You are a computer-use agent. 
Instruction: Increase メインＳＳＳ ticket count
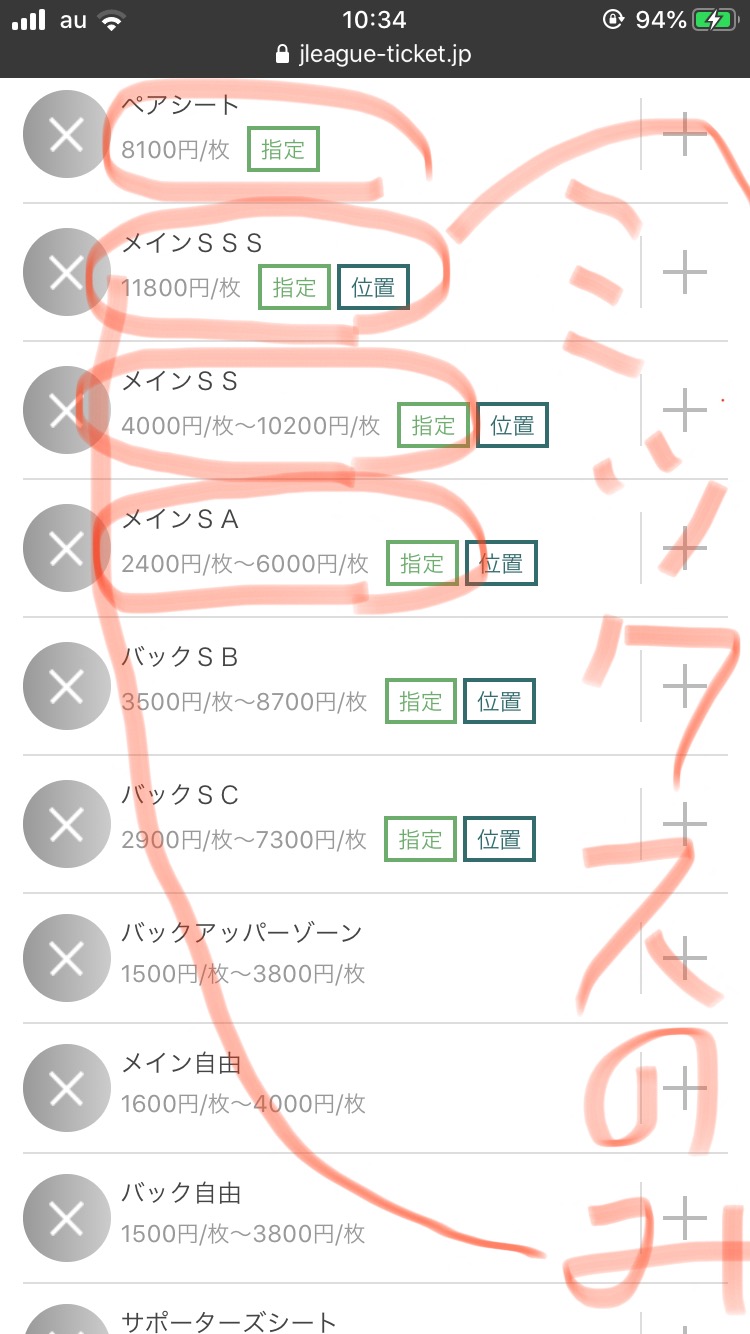(x=685, y=272)
